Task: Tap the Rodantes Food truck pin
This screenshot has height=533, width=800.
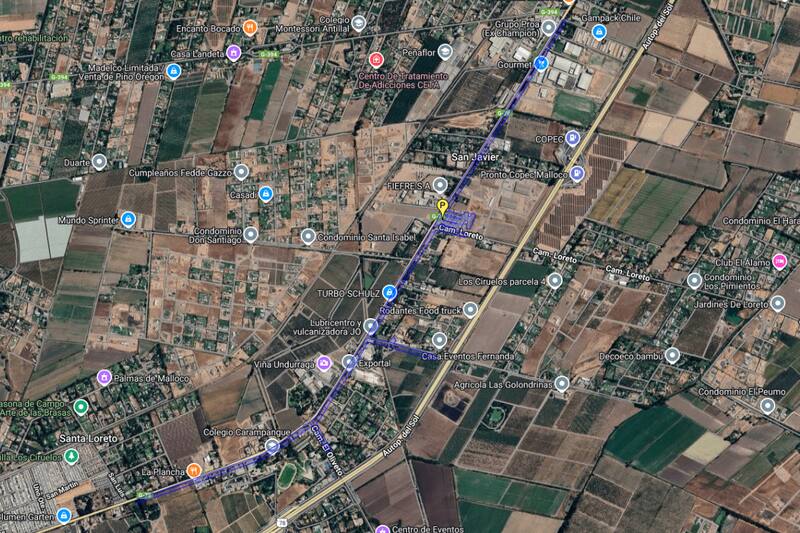Action: (469, 310)
